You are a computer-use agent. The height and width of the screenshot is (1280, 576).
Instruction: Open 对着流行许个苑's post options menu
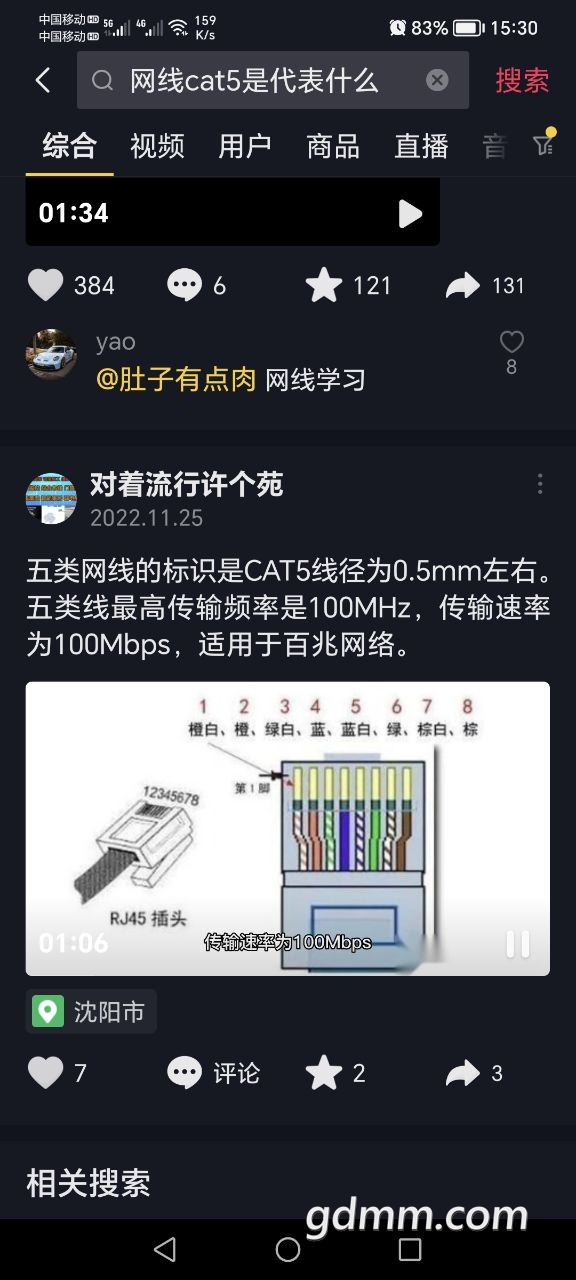(540, 484)
